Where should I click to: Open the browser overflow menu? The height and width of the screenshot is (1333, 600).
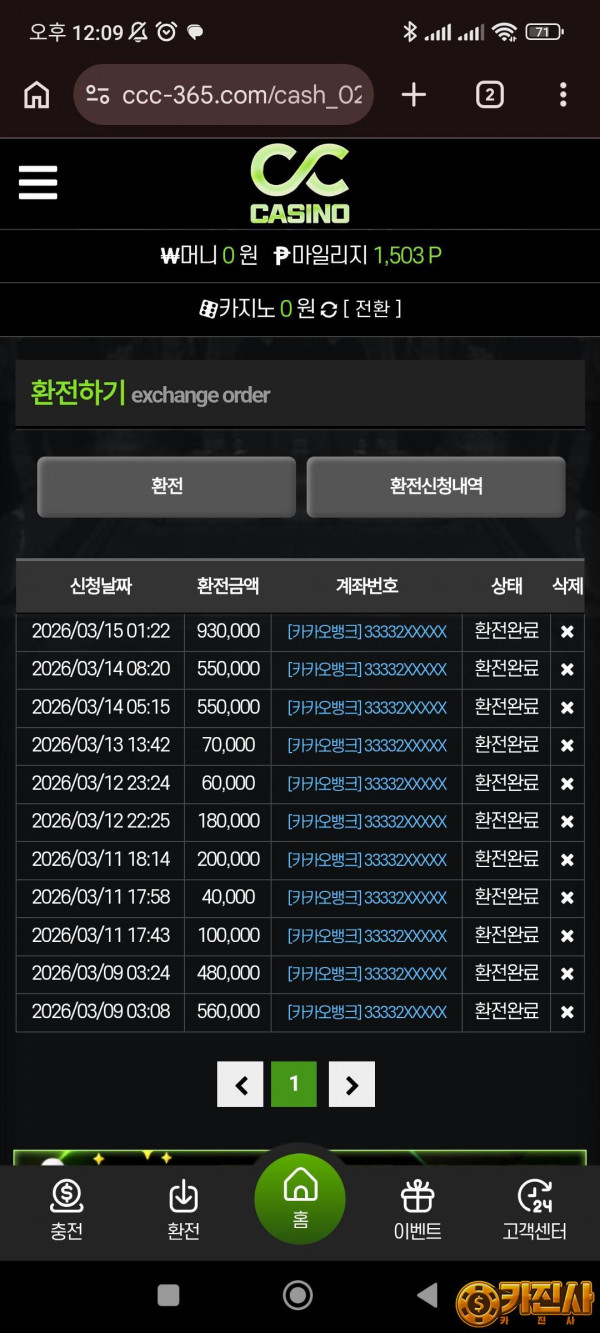(563, 95)
